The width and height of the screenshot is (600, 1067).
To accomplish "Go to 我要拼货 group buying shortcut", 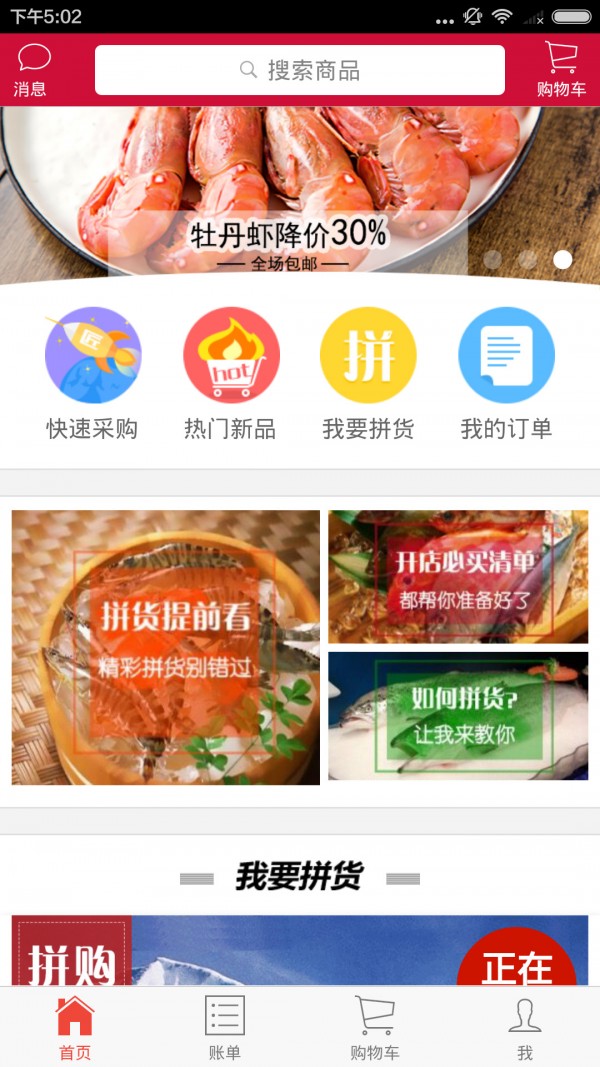I will click(x=368, y=373).
